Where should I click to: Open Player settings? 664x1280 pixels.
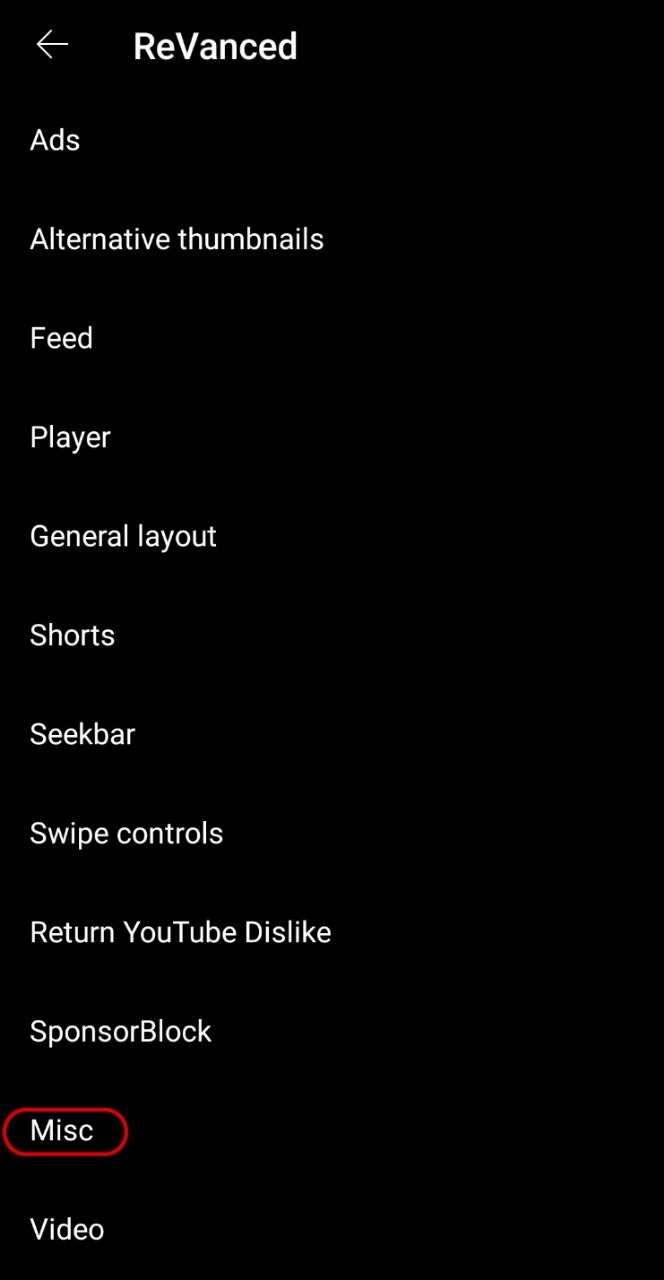pyautogui.click(x=70, y=437)
